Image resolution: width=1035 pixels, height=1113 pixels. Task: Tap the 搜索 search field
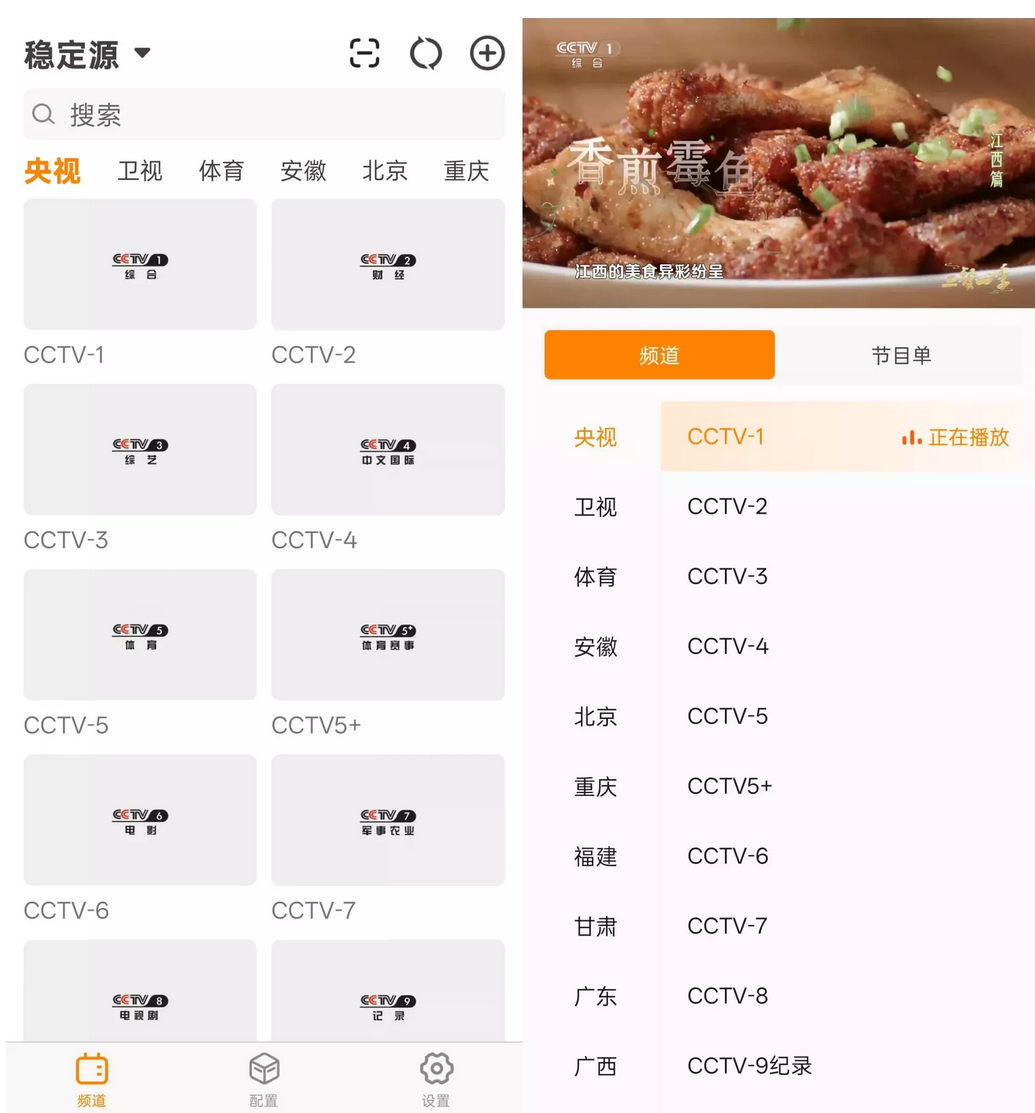[264, 115]
